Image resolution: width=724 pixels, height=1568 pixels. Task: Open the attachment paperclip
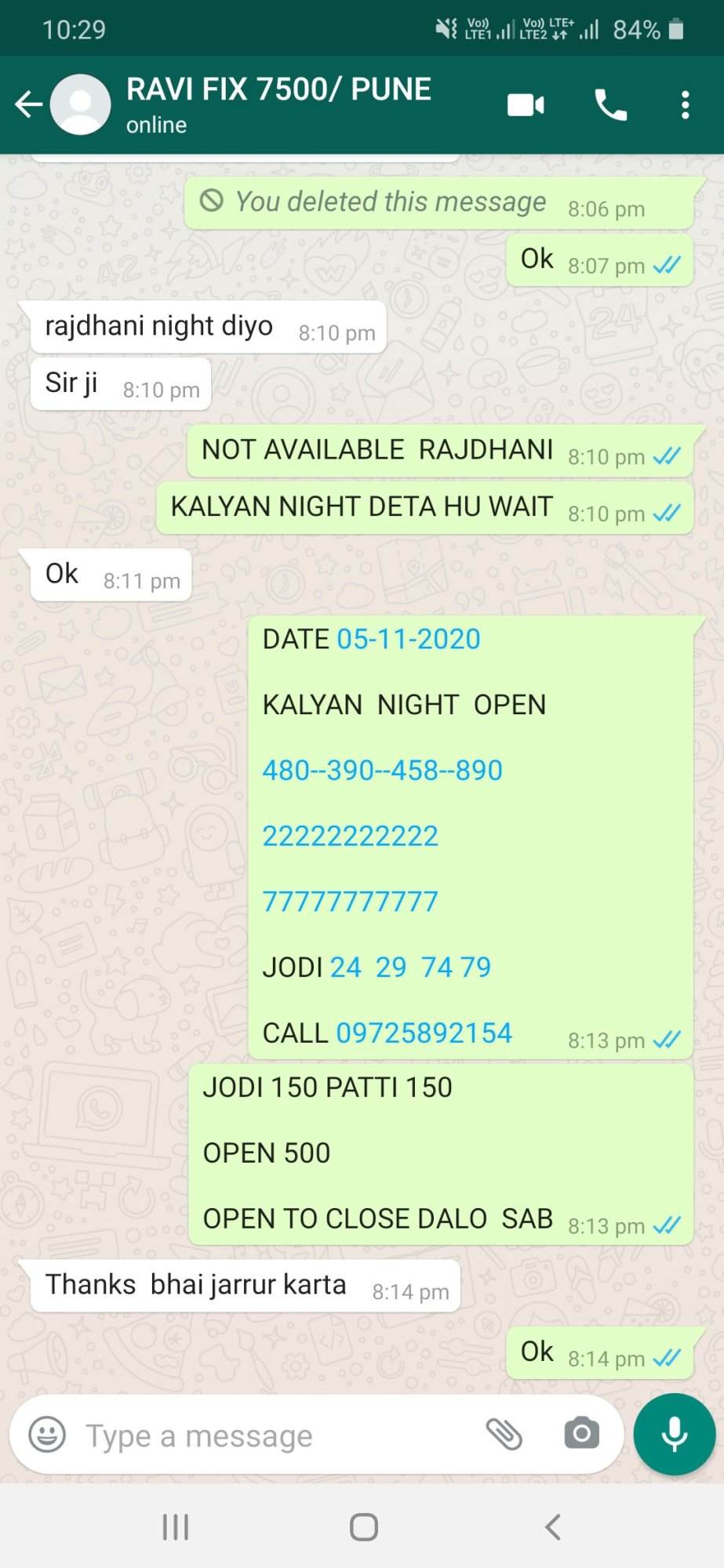tap(504, 1435)
